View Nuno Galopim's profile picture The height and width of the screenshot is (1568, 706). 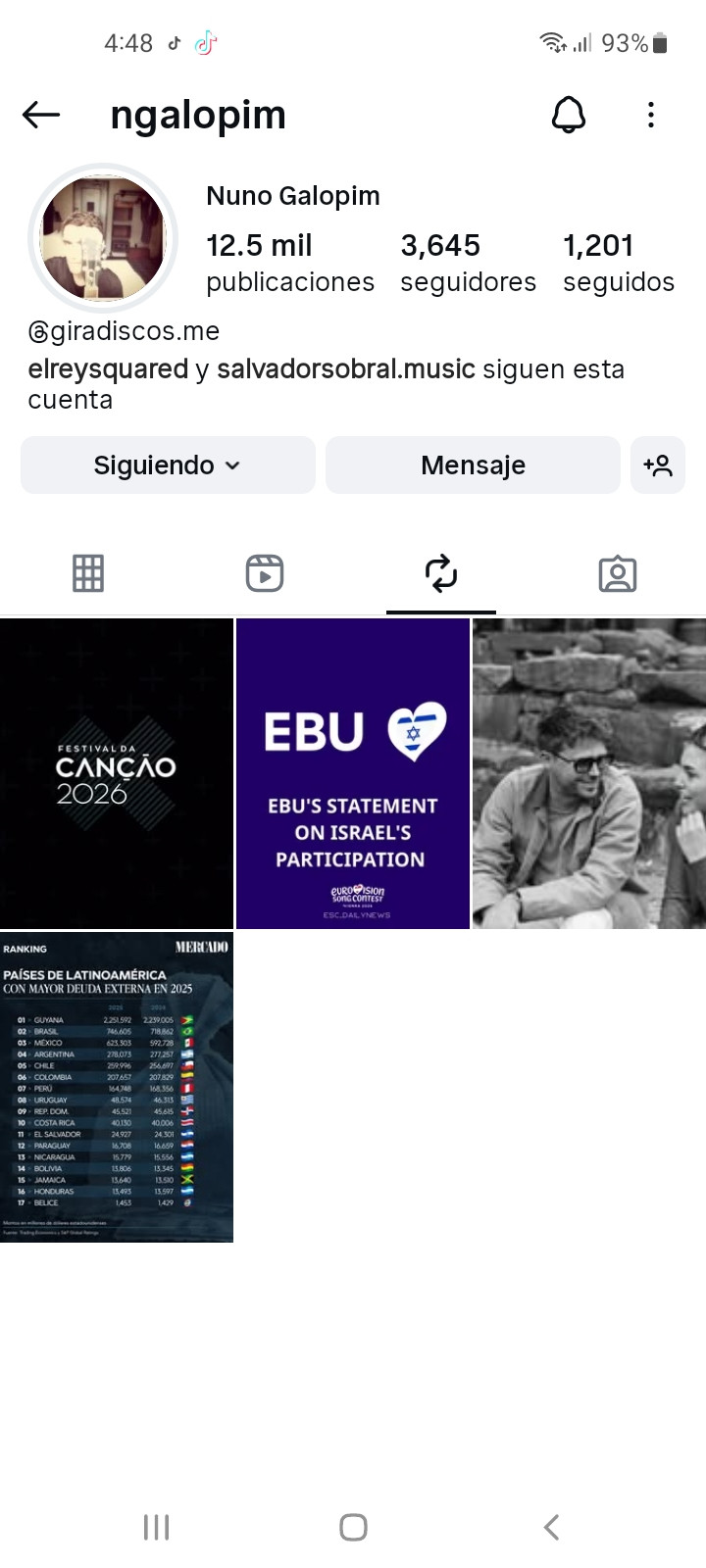103,238
